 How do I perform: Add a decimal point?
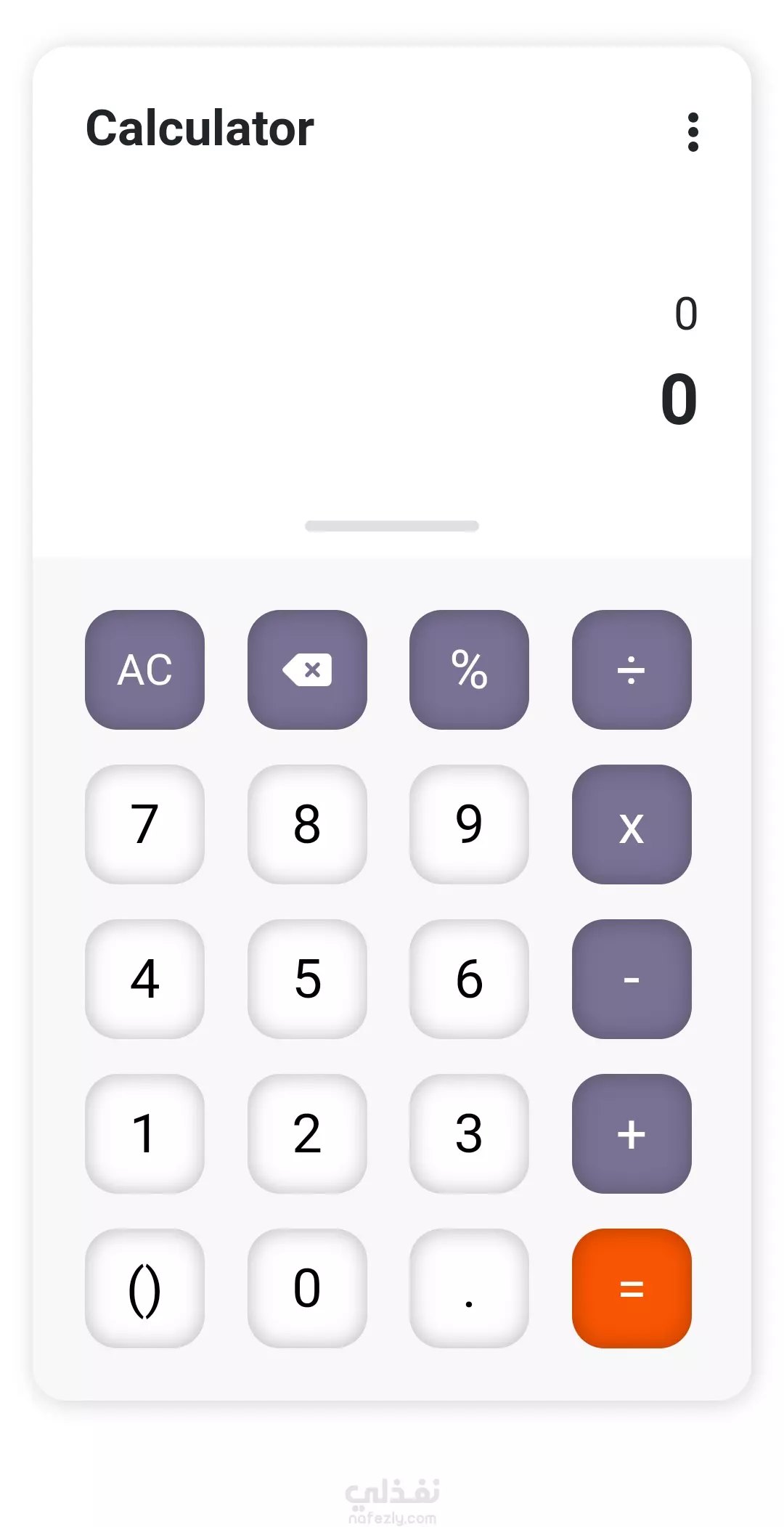469,1288
